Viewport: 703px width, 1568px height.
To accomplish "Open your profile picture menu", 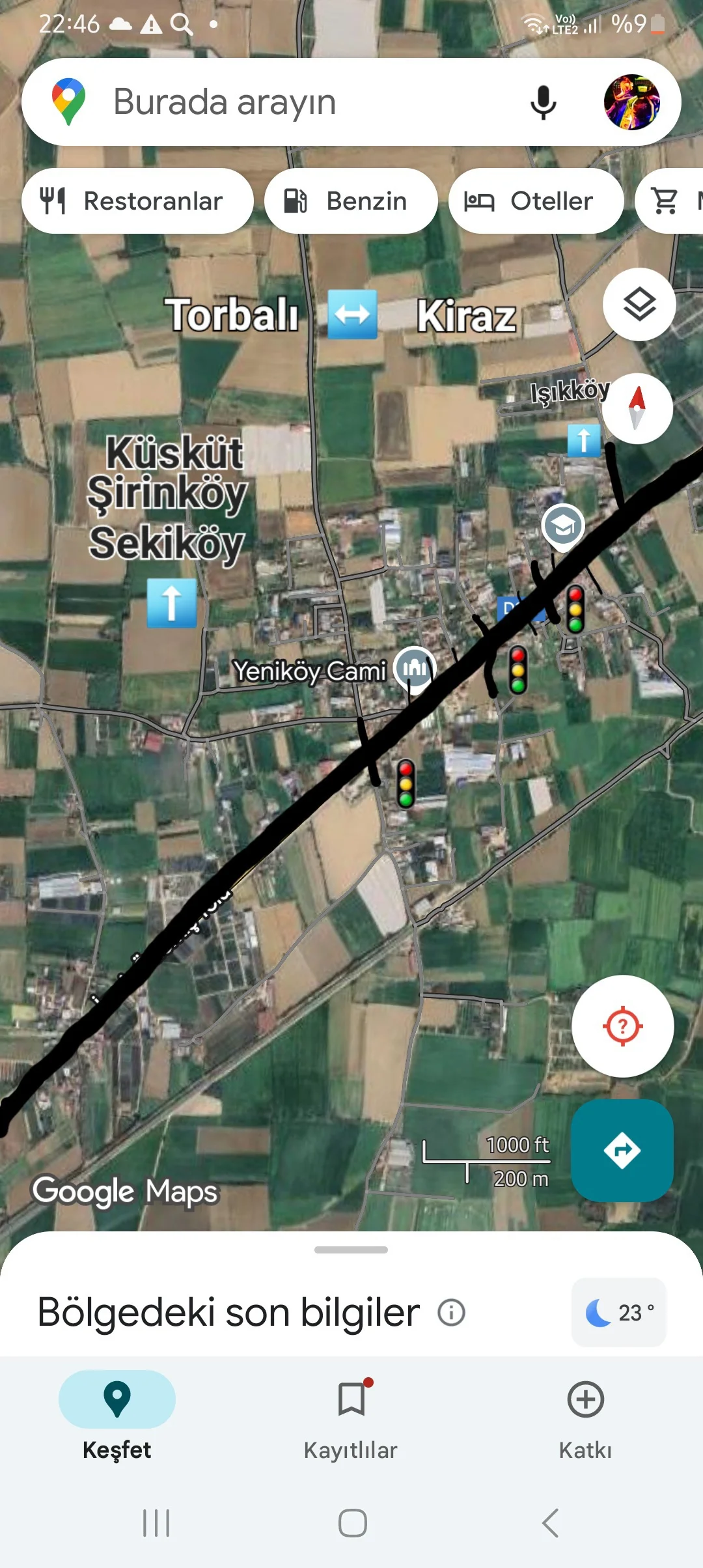I will click(632, 103).
